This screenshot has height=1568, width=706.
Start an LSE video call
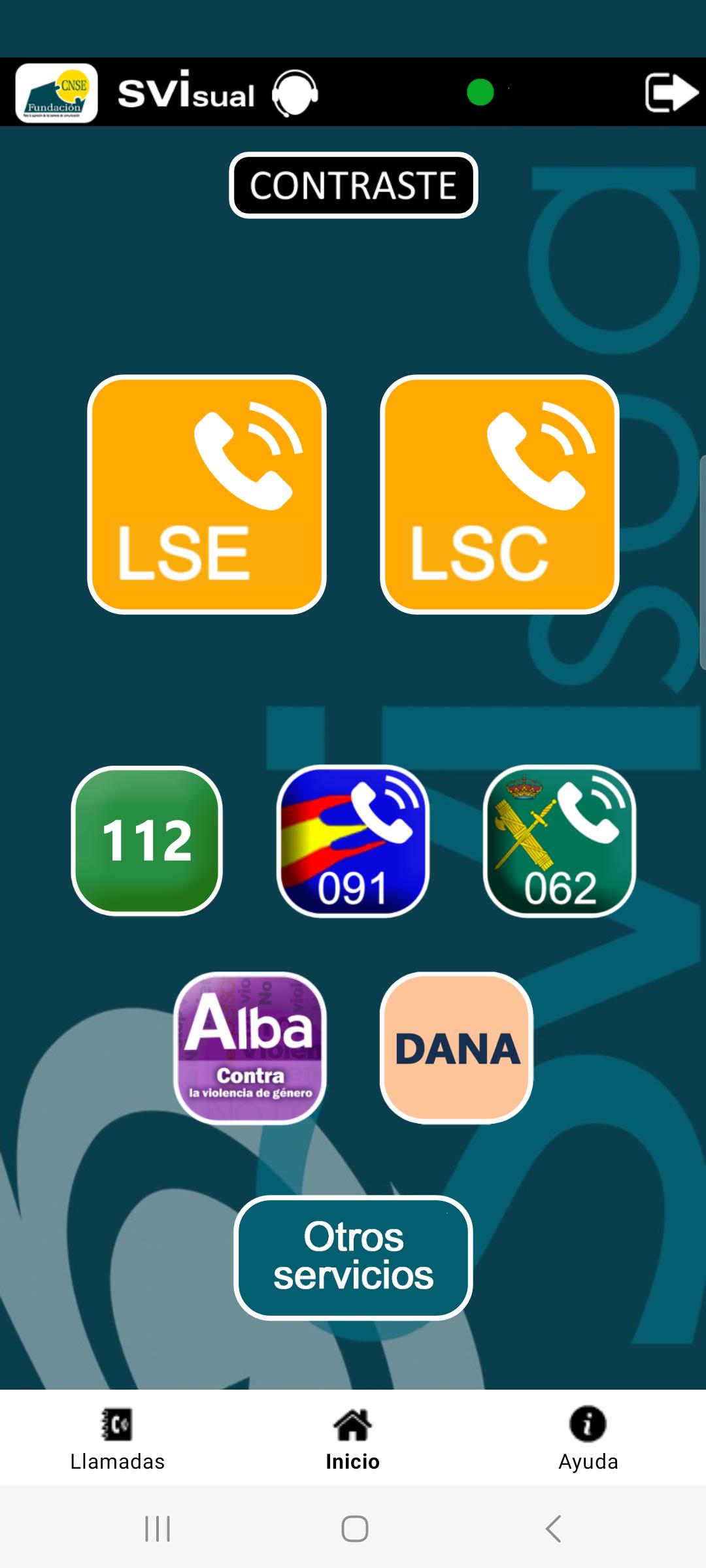coord(207,495)
